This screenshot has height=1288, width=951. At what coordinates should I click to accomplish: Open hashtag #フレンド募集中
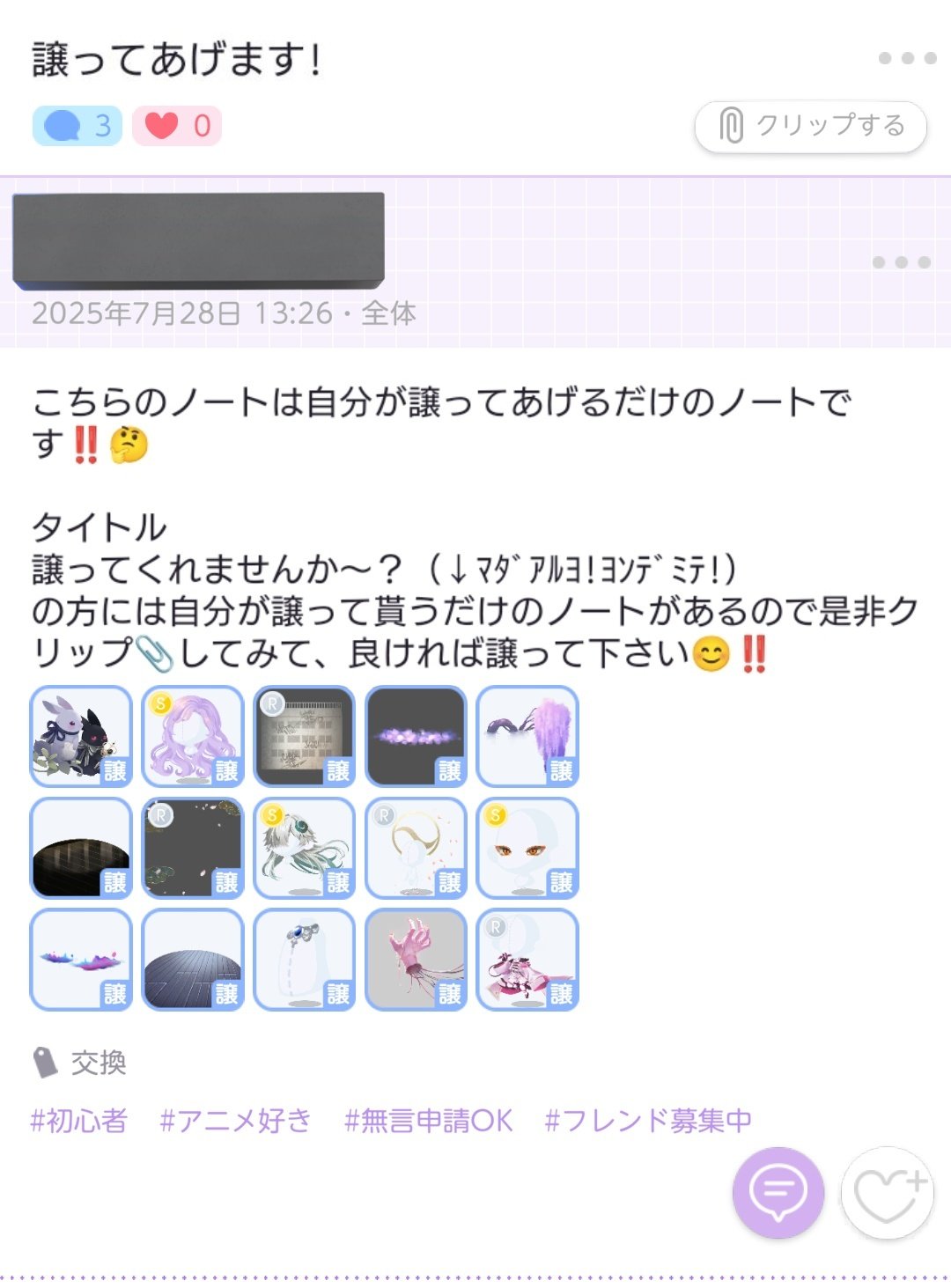(x=648, y=1120)
